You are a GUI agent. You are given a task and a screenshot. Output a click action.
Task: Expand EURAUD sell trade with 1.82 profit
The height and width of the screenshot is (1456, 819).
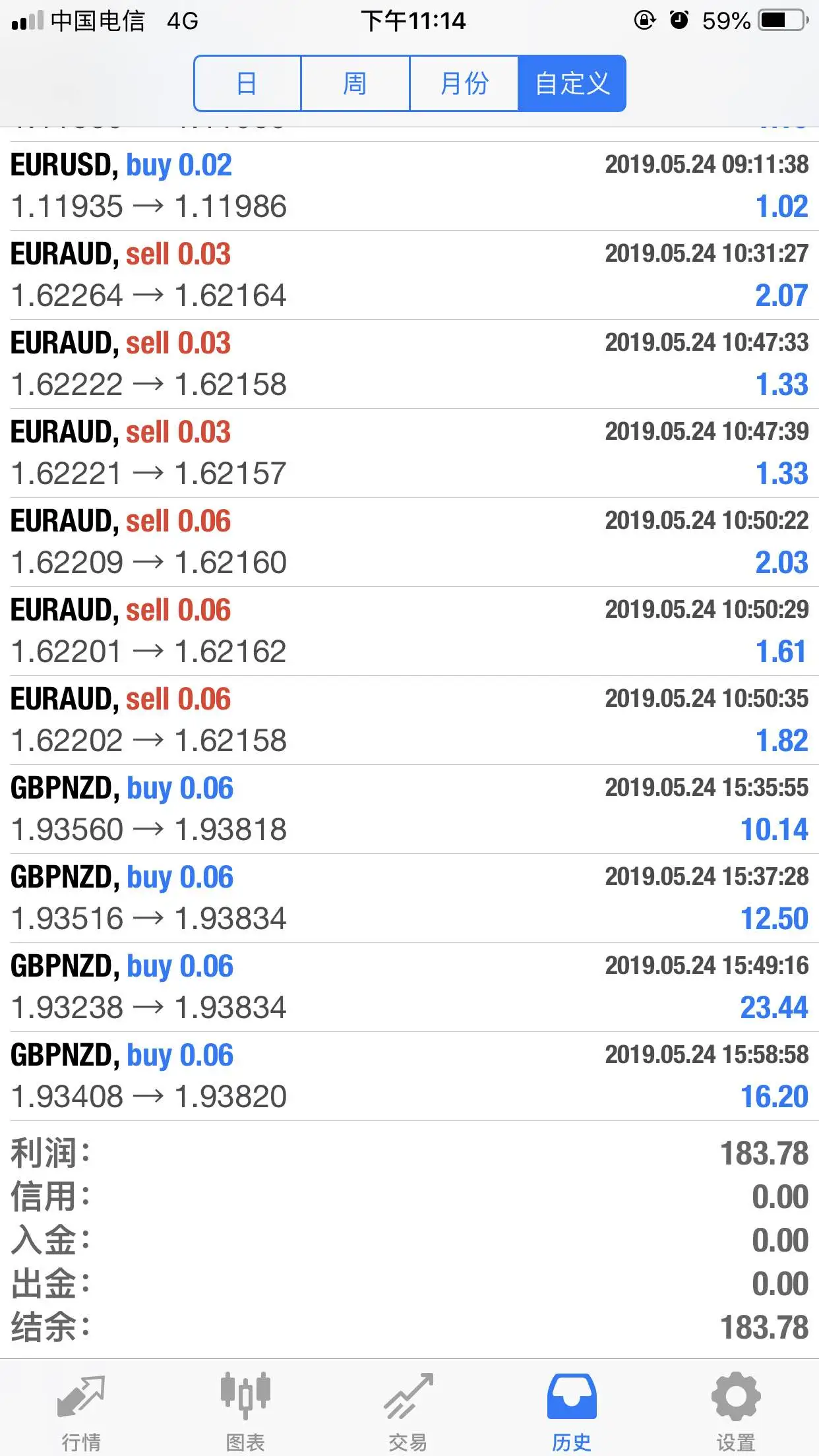[409, 720]
